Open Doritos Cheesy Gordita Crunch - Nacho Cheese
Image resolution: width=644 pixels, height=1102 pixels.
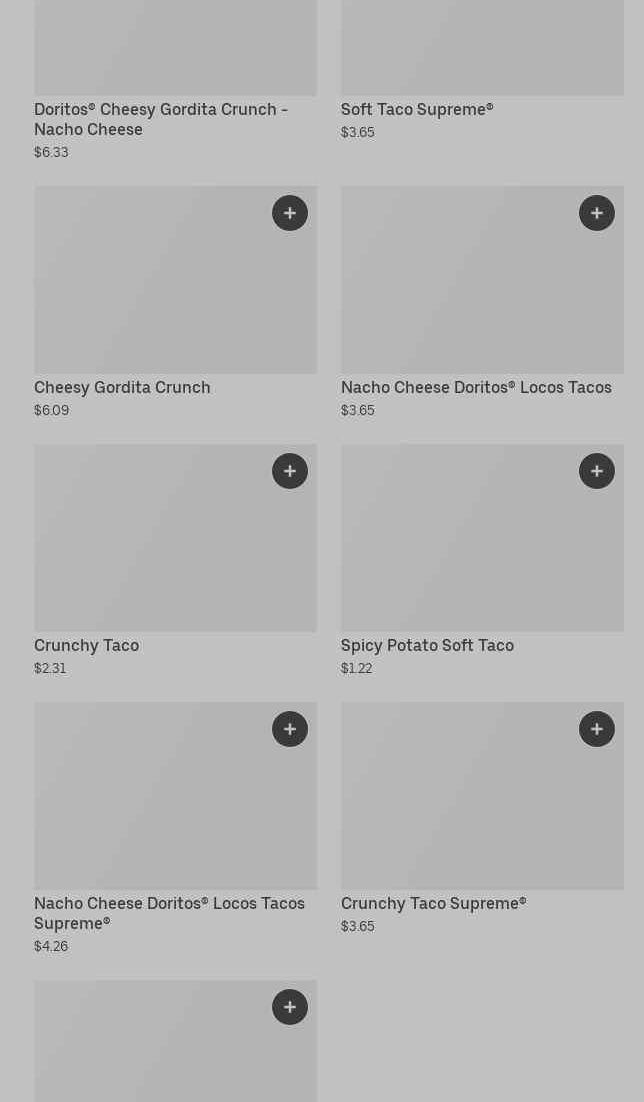coord(160,119)
